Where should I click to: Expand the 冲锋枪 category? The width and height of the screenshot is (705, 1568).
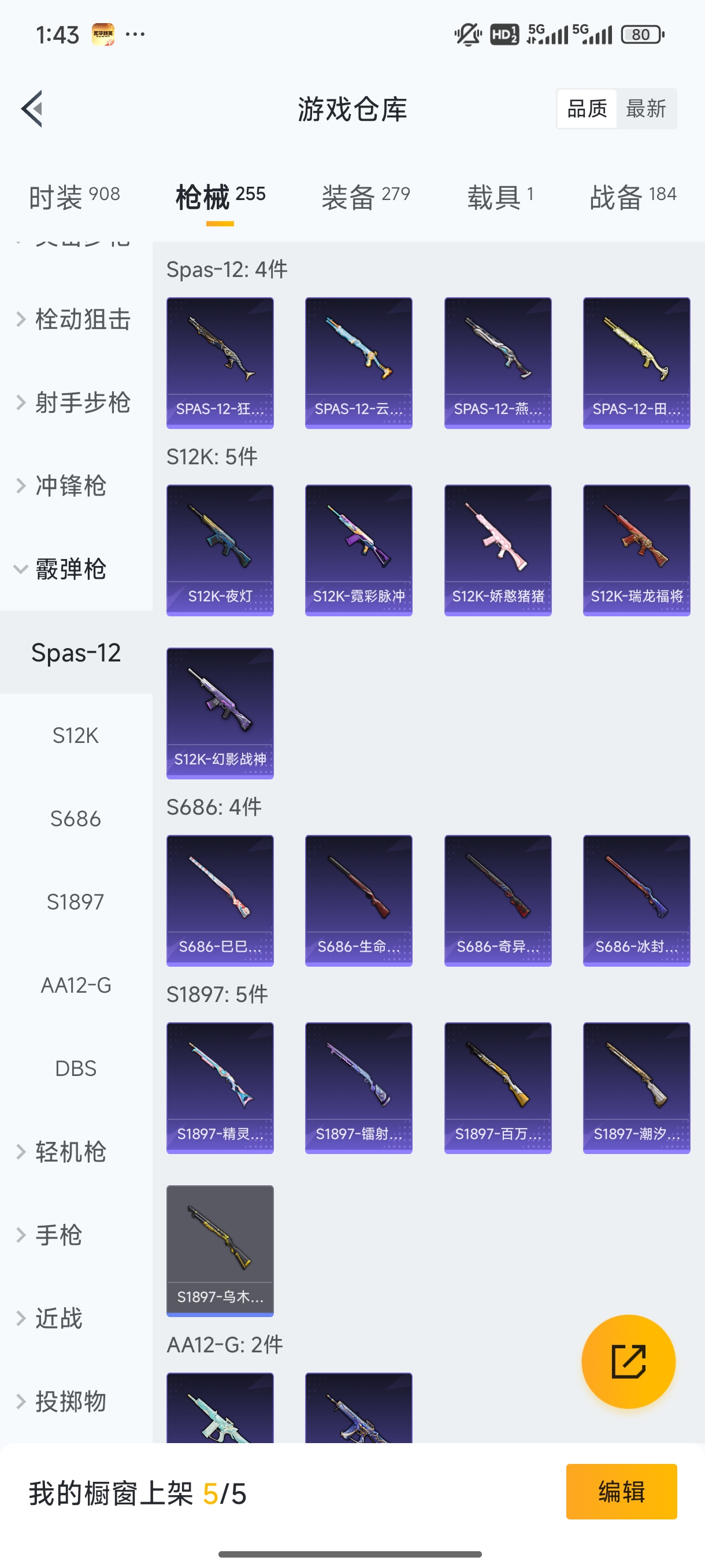(70, 486)
